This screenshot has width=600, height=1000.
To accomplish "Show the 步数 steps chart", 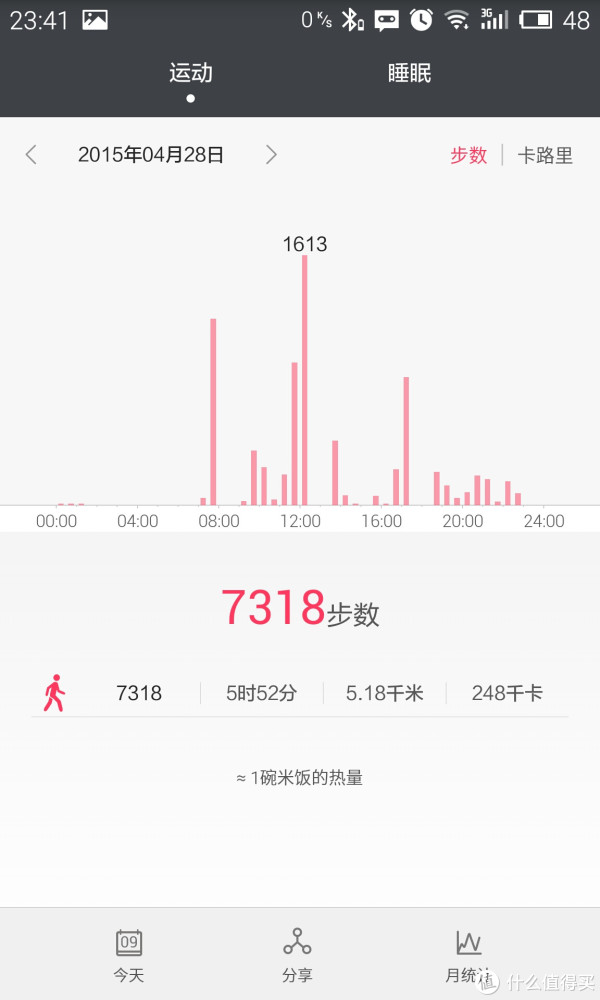I will [469, 155].
